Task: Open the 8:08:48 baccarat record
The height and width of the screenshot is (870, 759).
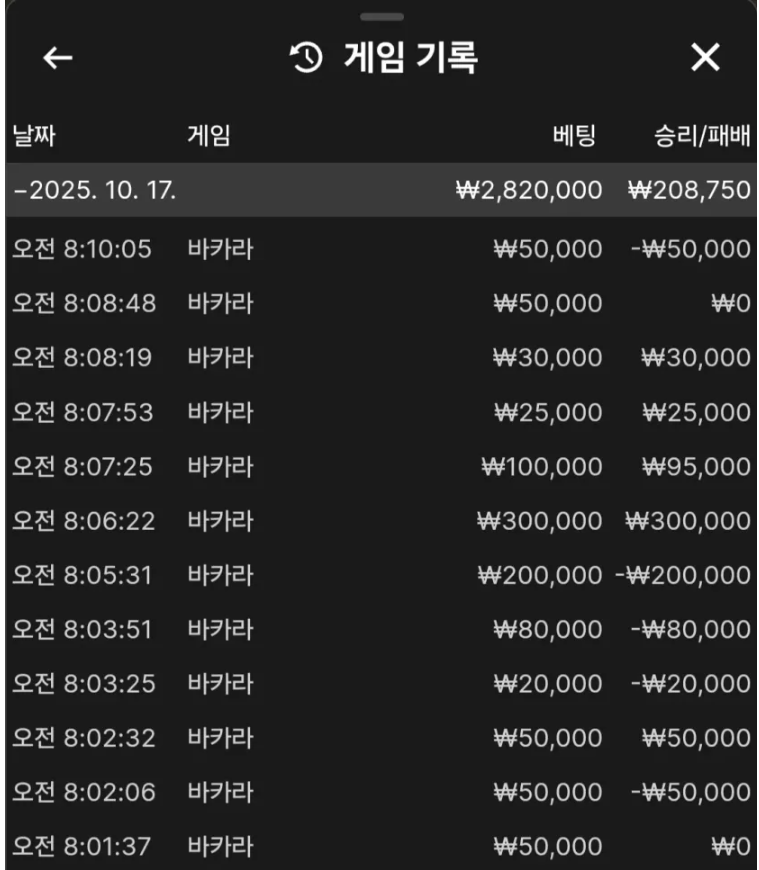Action: click(x=379, y=303)
